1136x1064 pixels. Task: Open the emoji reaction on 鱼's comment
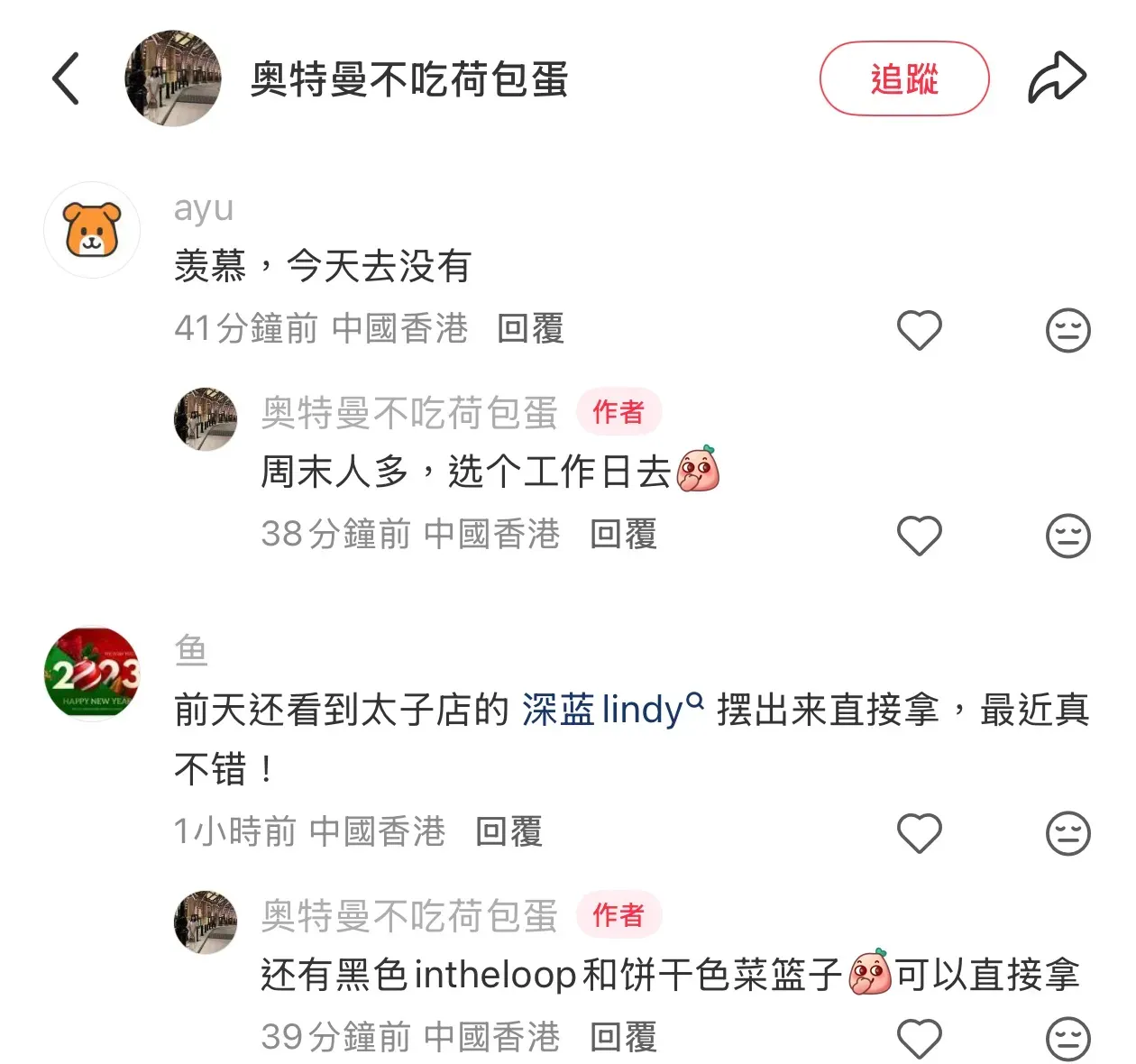tap(1067, 833)
